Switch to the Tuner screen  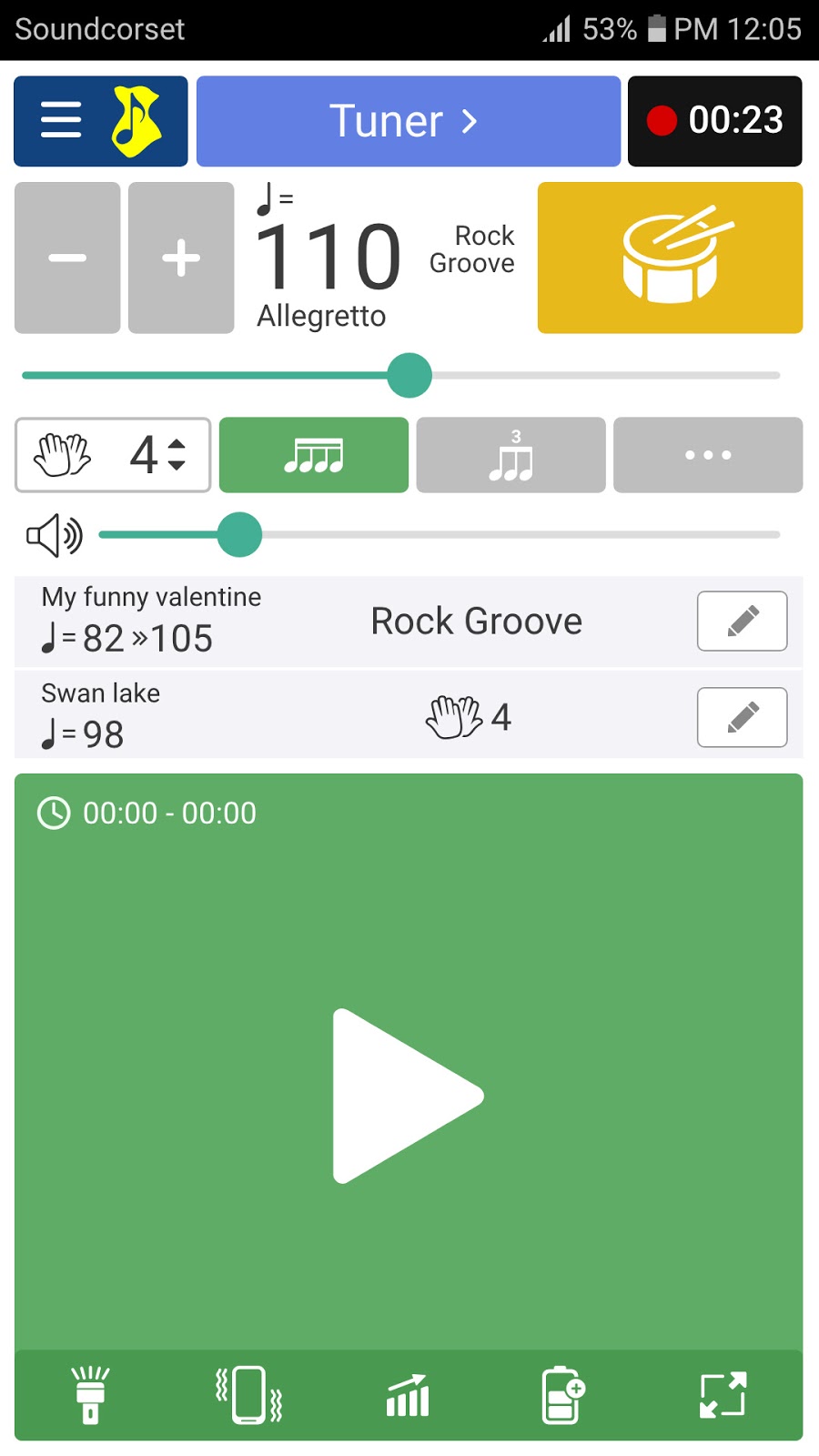click(408, 121)
